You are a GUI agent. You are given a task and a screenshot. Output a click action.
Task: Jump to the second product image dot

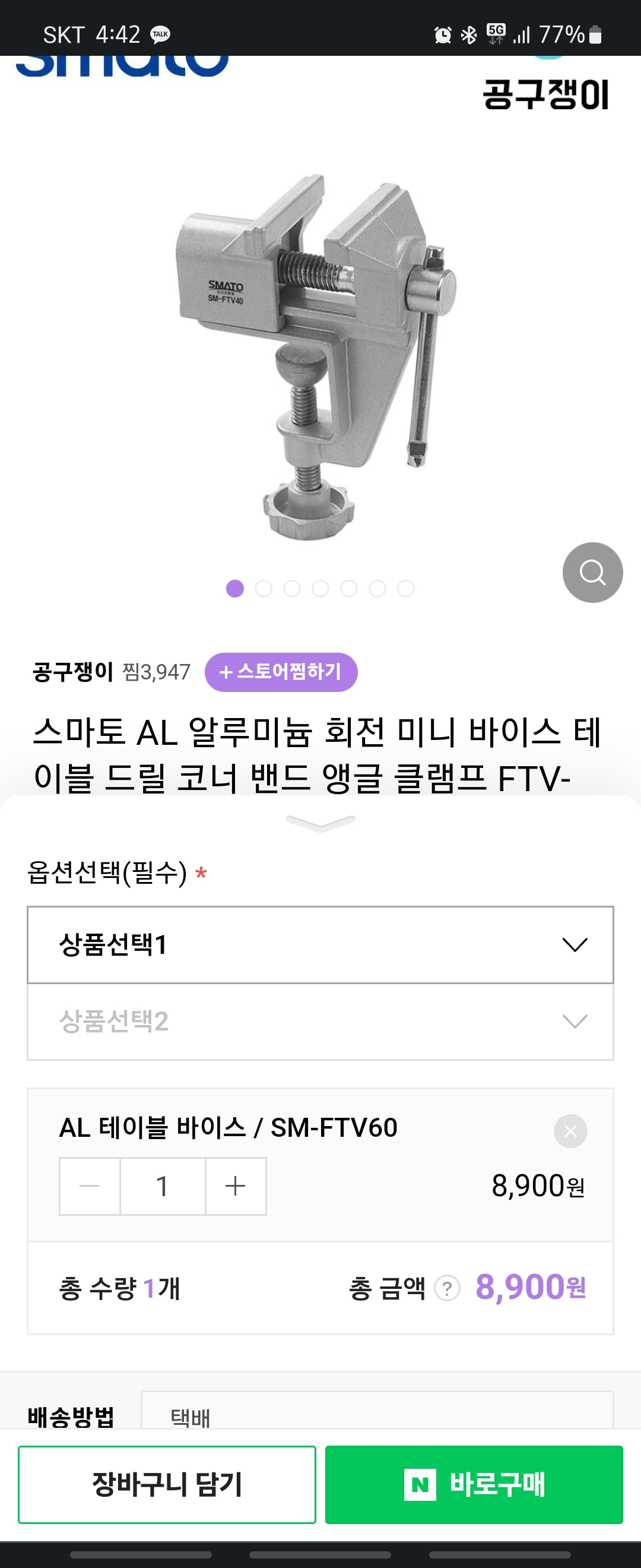[264, 589]
